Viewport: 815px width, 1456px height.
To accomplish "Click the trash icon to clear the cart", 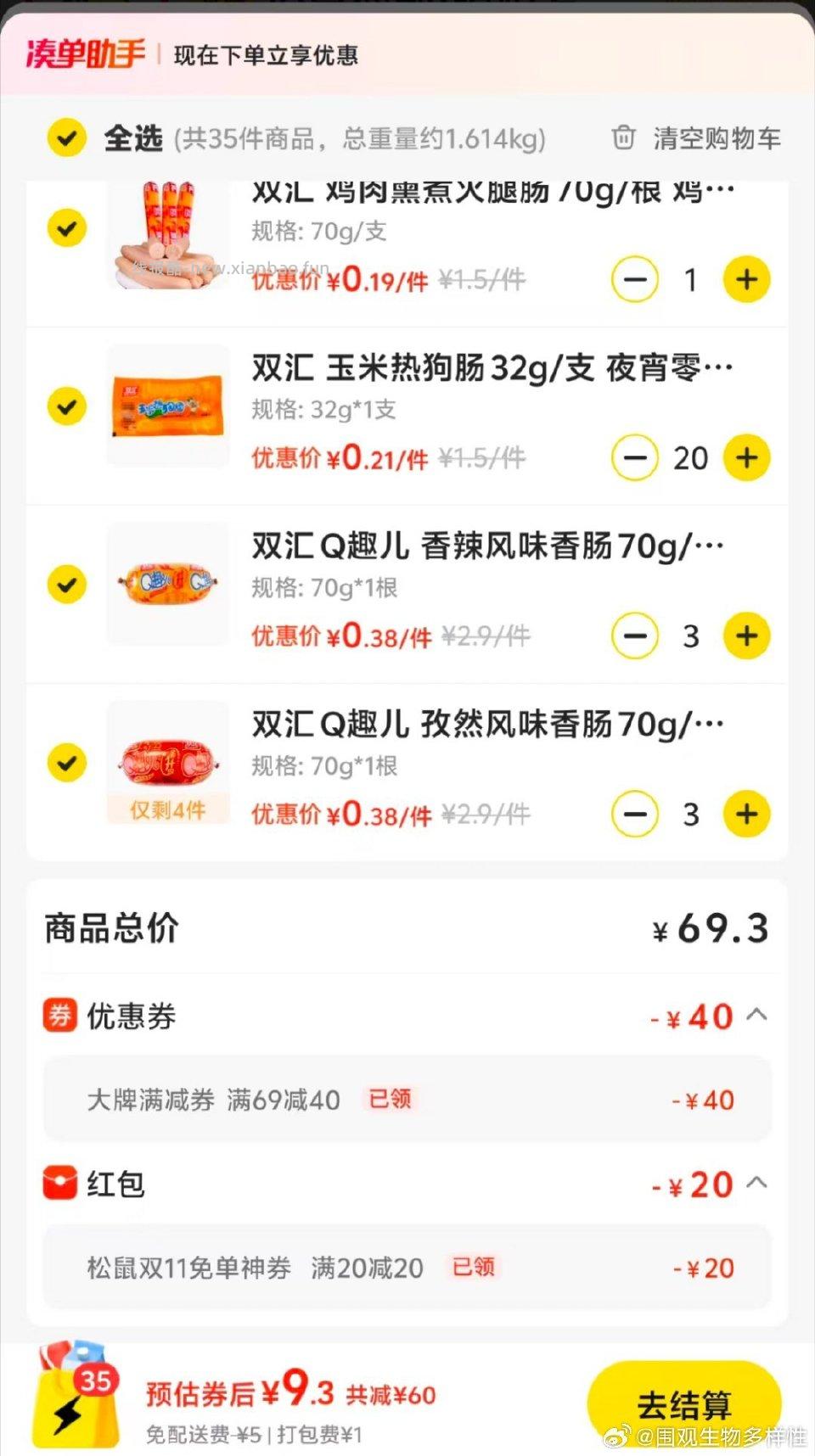I will click(625, 137).
